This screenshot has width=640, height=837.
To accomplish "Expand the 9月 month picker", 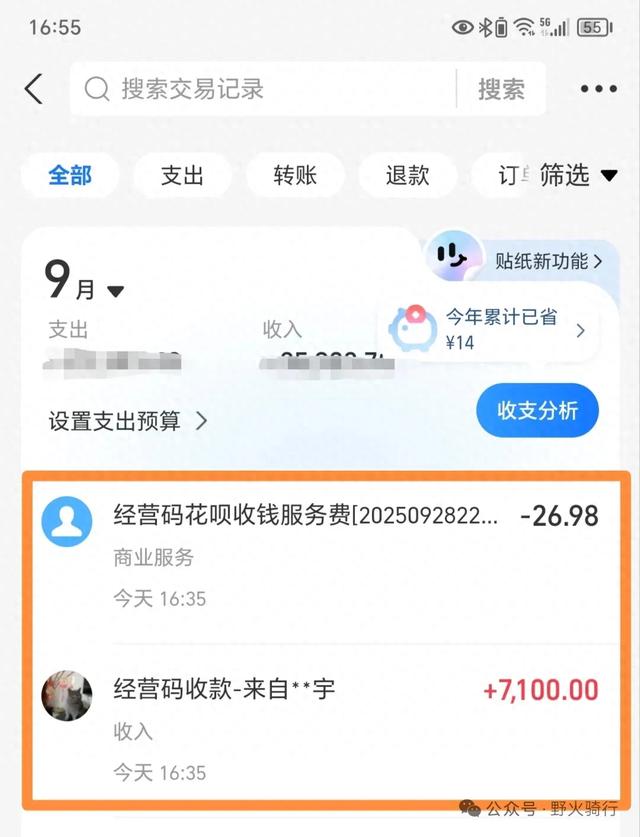I will click(x=85, y=282).
